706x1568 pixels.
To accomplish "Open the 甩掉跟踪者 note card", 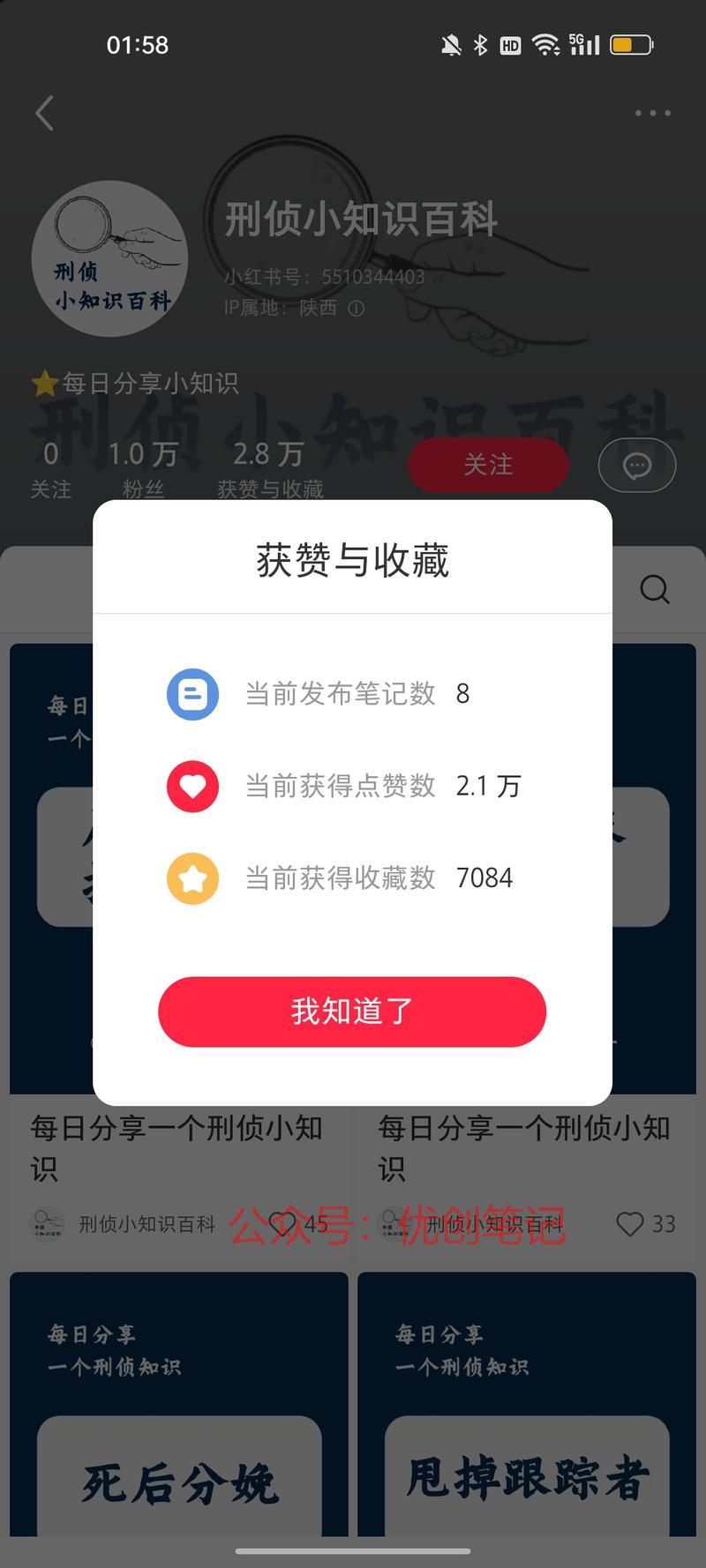I will pos(527,1404).
